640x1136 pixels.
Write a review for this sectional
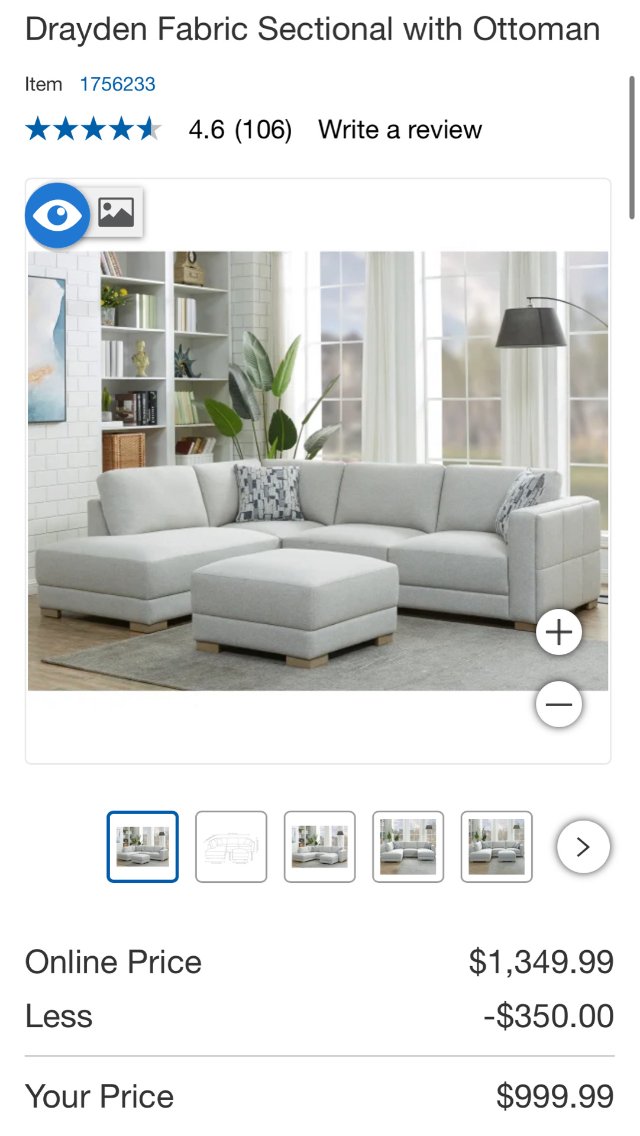coord(399,129)
